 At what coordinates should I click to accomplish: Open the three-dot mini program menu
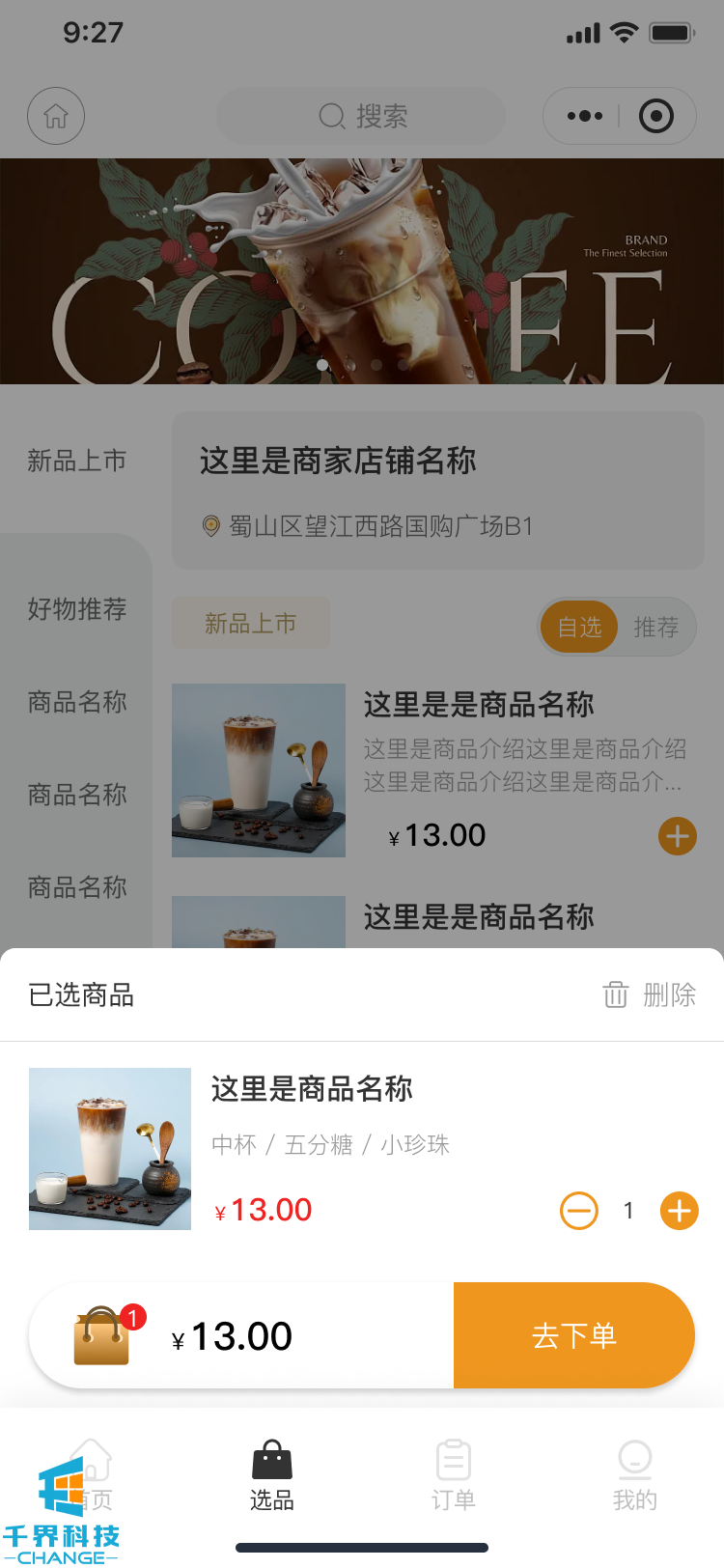click(x=584, y=117)
